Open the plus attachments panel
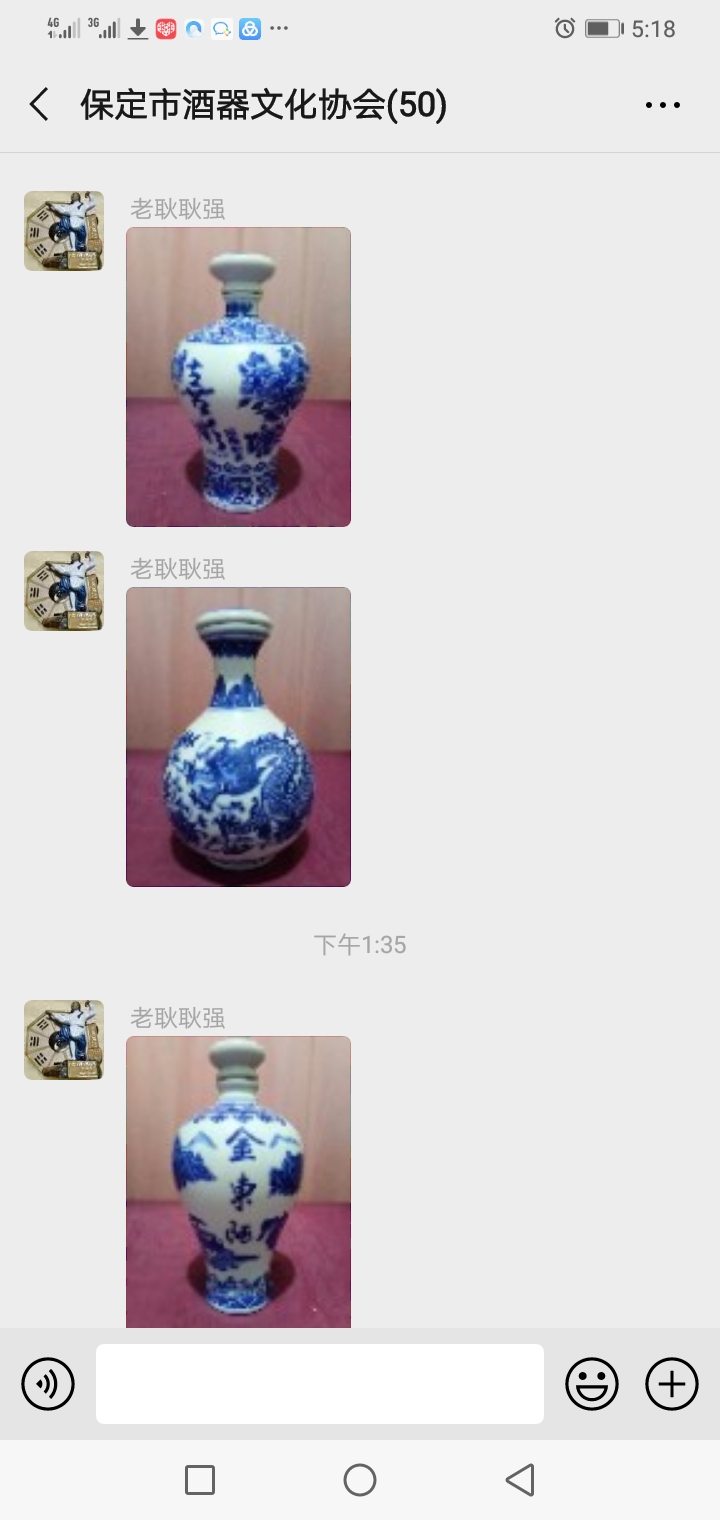 point(672,1384)
